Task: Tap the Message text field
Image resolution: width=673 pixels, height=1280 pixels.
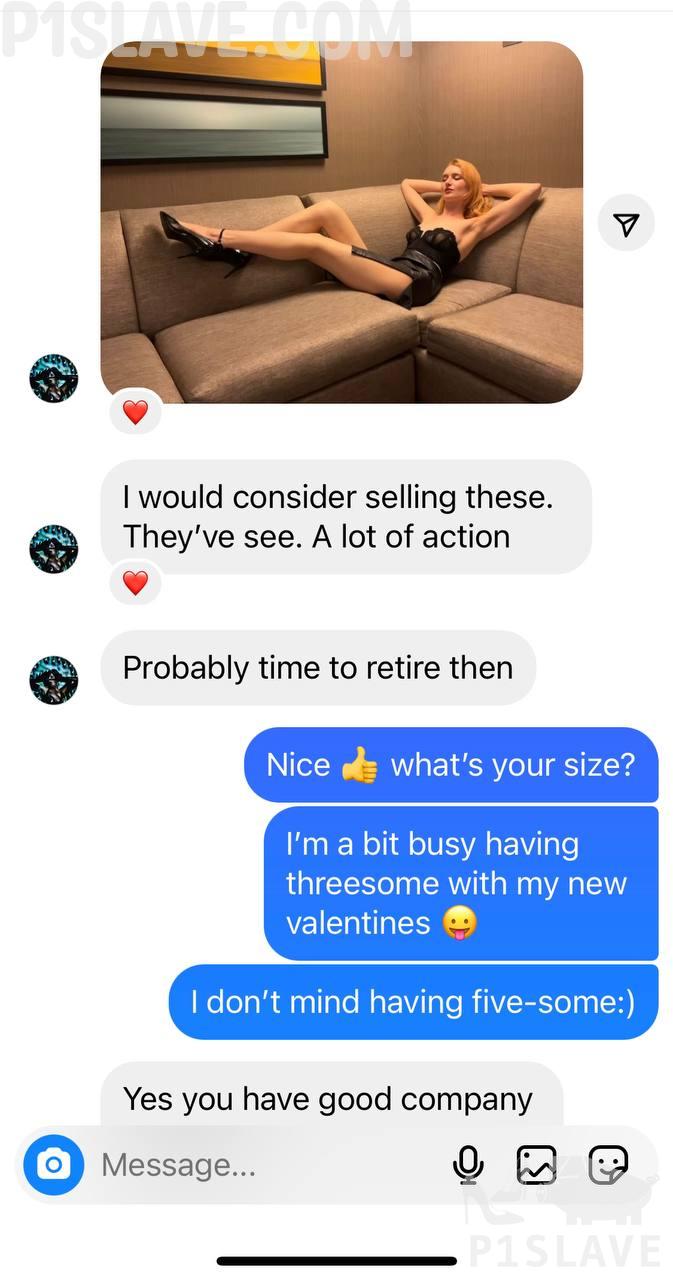Action: (x=260, y=1165)
